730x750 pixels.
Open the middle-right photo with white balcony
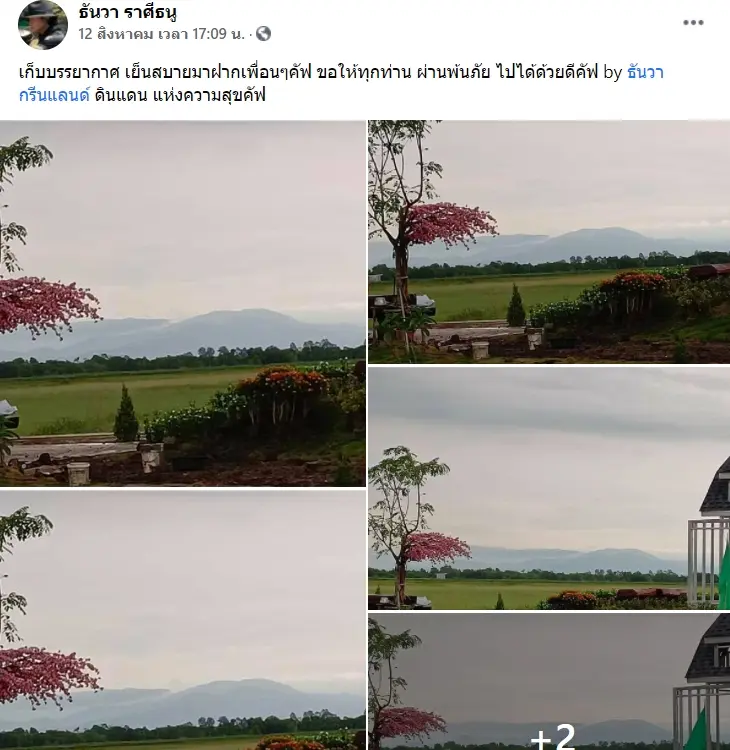click(548, 488)
